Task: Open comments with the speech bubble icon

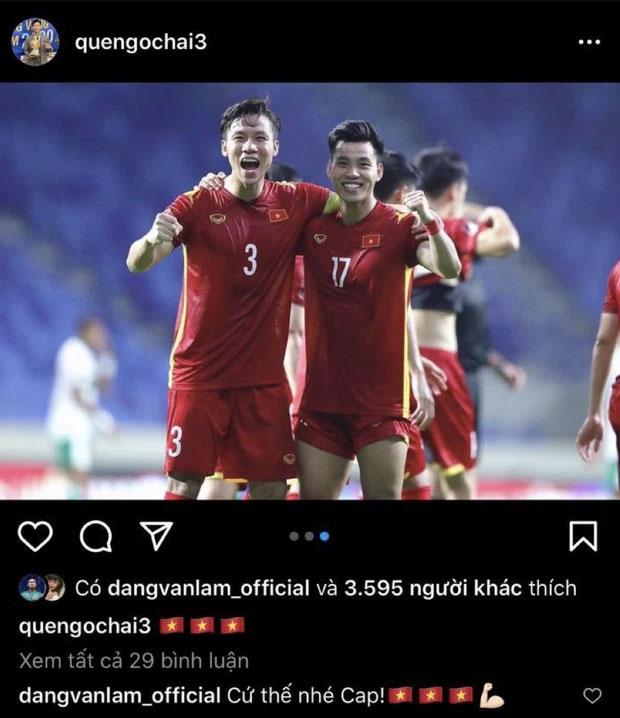Action: [x=96, y=536]
